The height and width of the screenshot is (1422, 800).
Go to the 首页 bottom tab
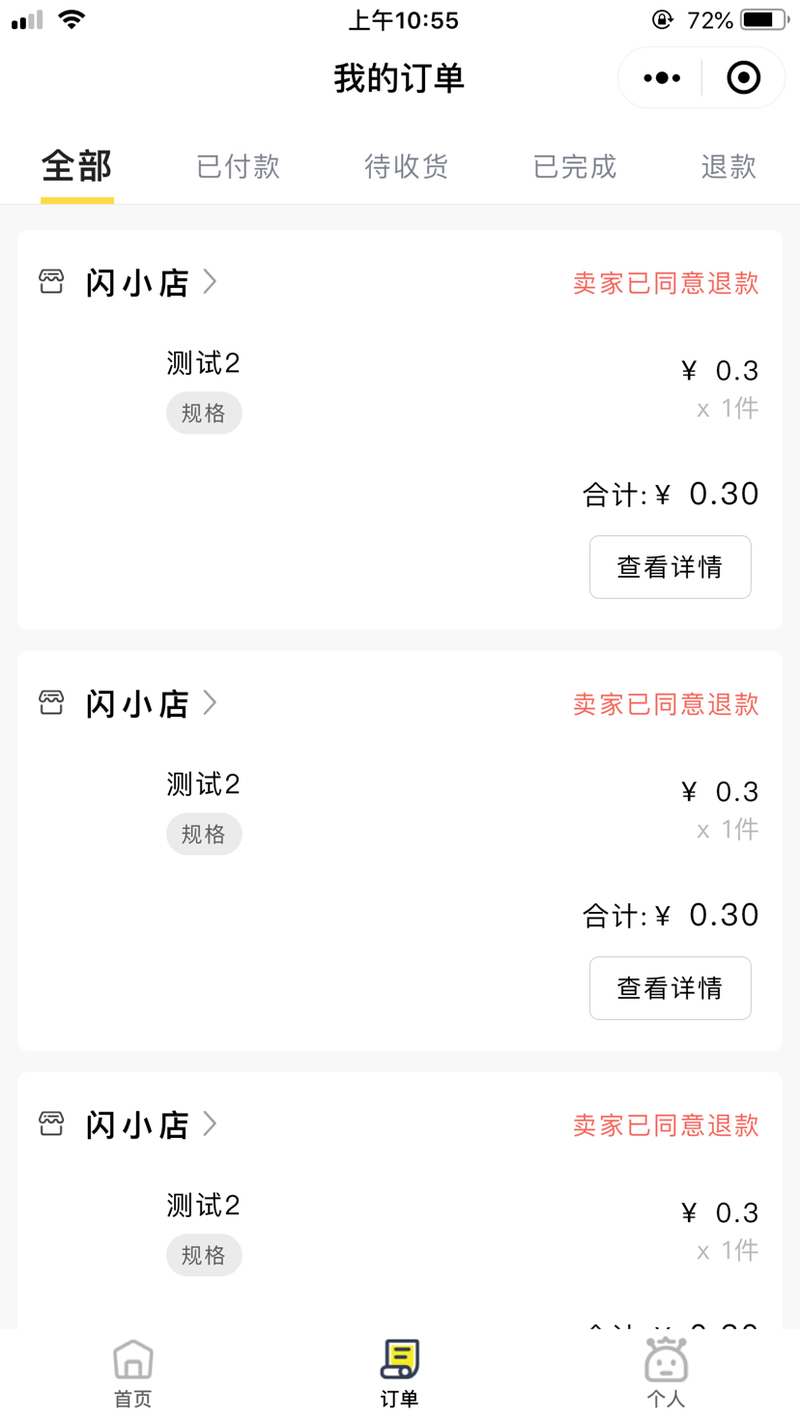(x=133, y=1374)
